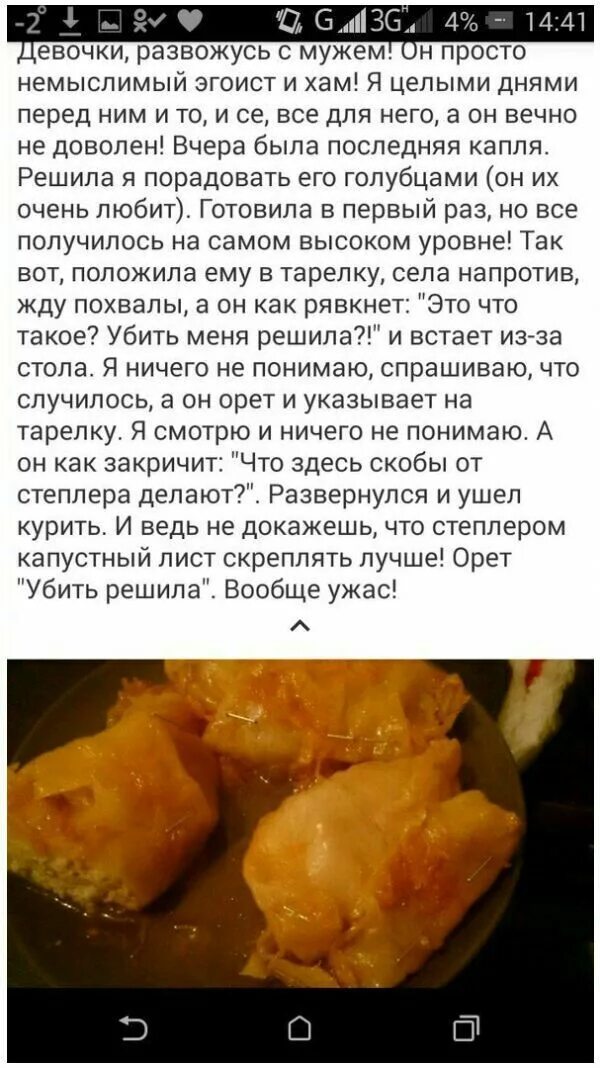Collapse the post text with the up chevron
600x1068 pixels.
pos(300,627)
